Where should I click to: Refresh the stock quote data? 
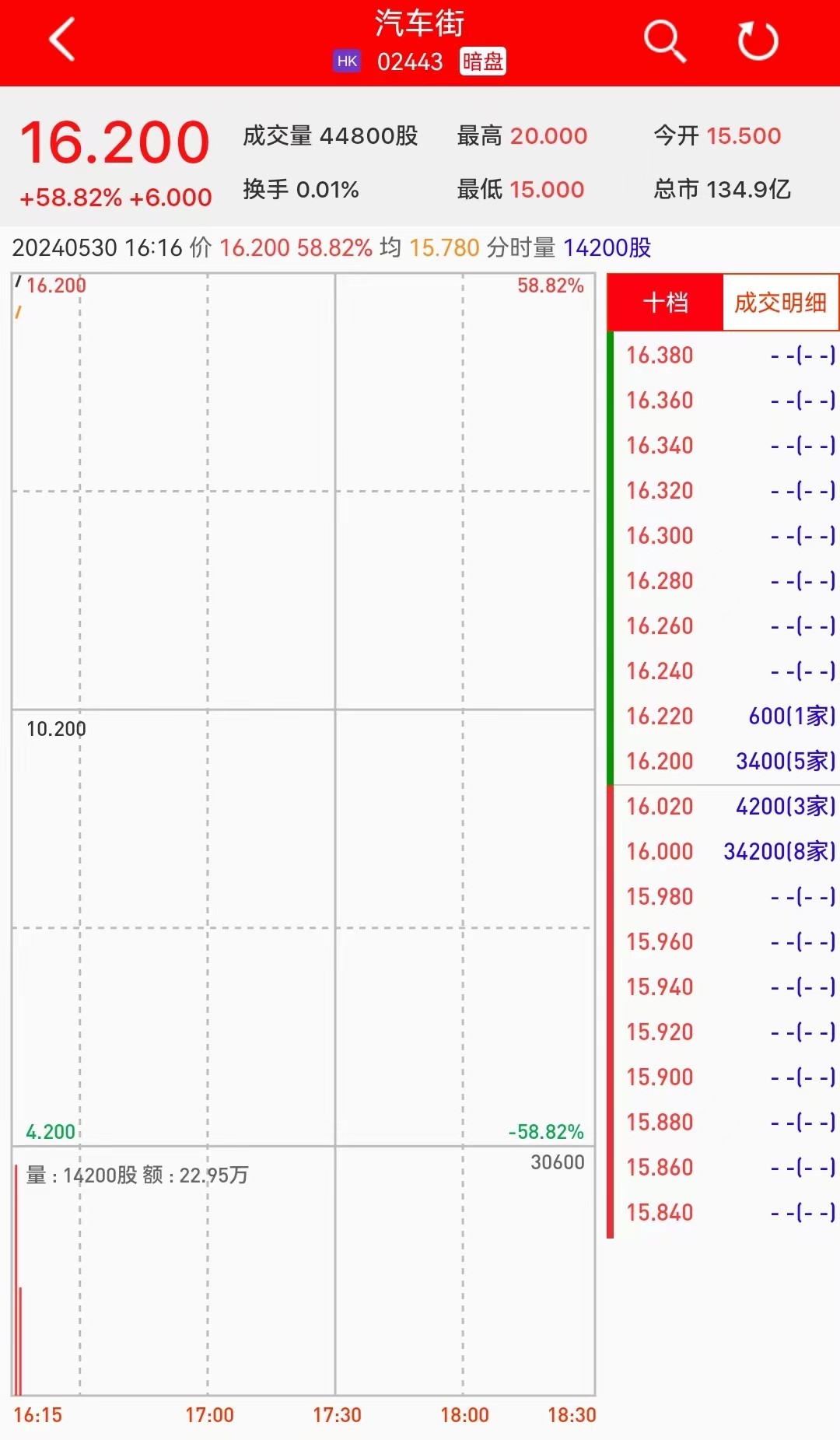[x=758, y=40]
